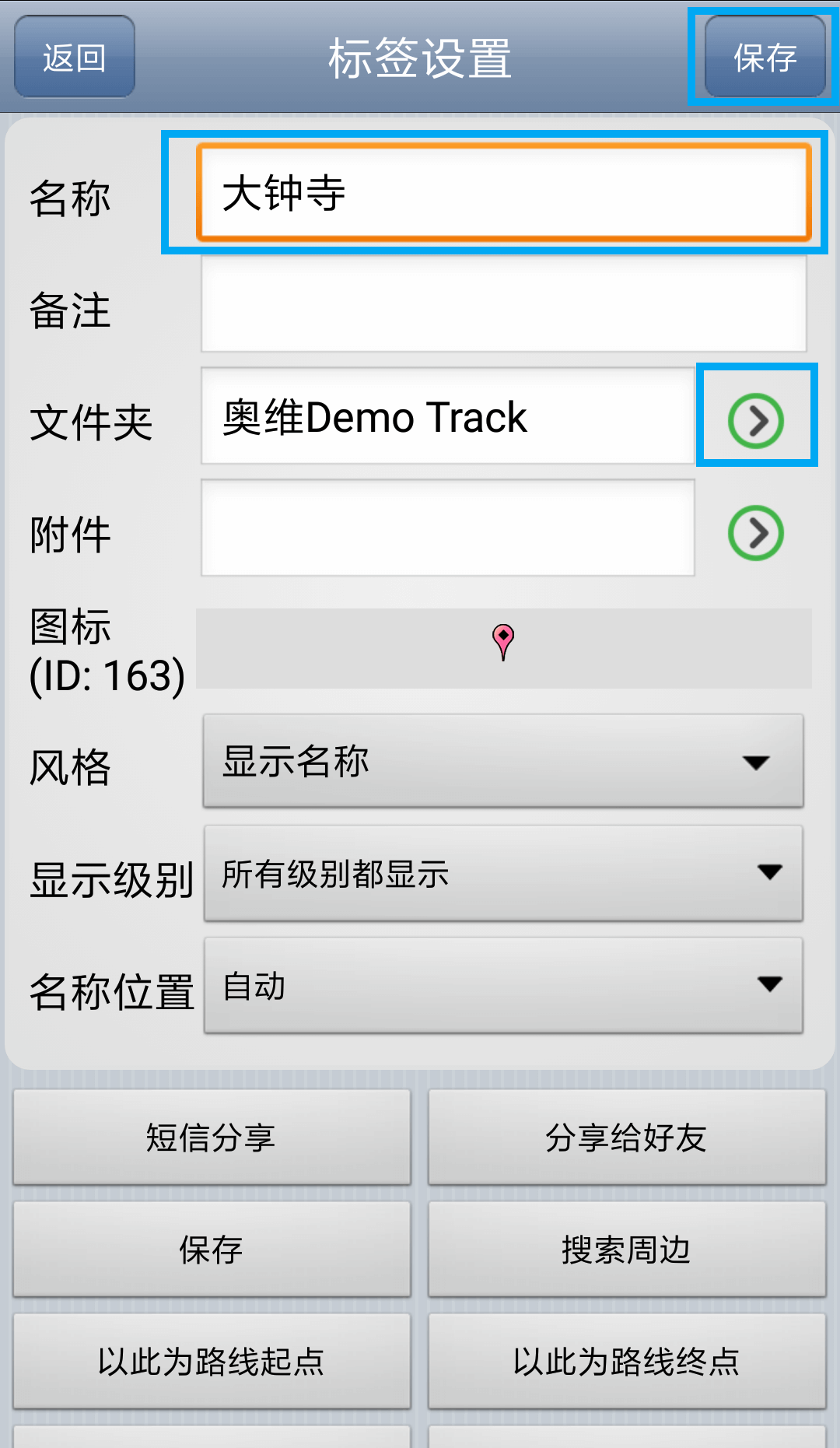Change the marker icon with ID 163
The width and height of the screenshot is (840, 1448).
tap(503, 647)
